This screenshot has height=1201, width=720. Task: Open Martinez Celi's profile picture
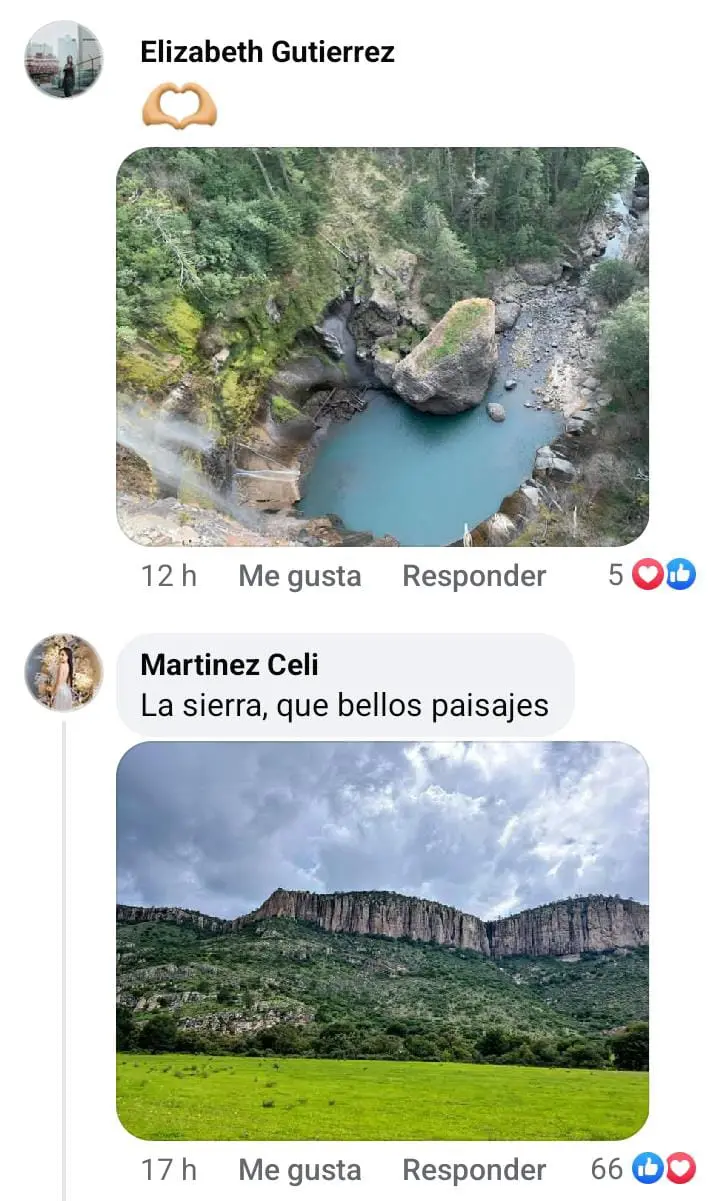(63, 672)
